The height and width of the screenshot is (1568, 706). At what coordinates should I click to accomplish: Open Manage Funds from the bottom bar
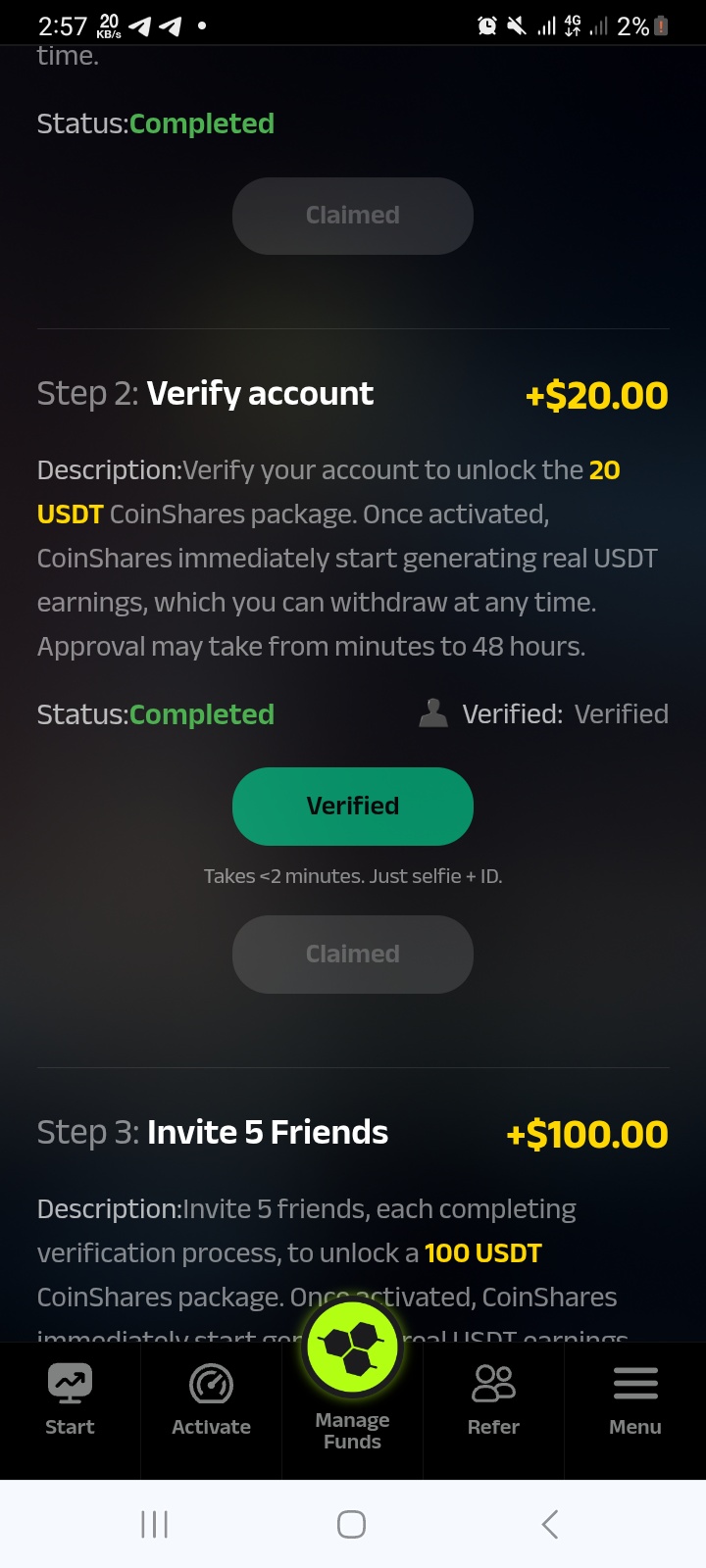pos(352,1372)
